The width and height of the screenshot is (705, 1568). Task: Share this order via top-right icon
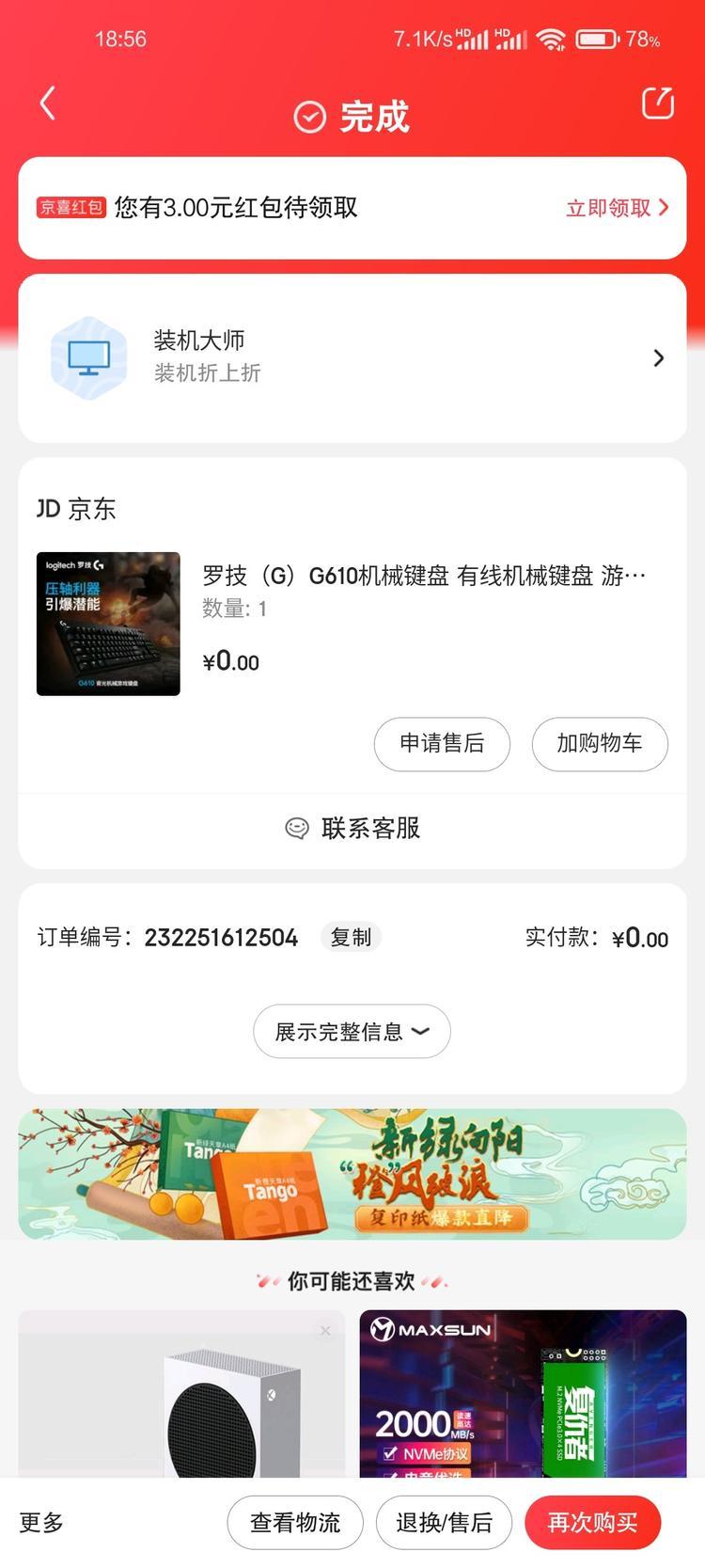point(657,103)
